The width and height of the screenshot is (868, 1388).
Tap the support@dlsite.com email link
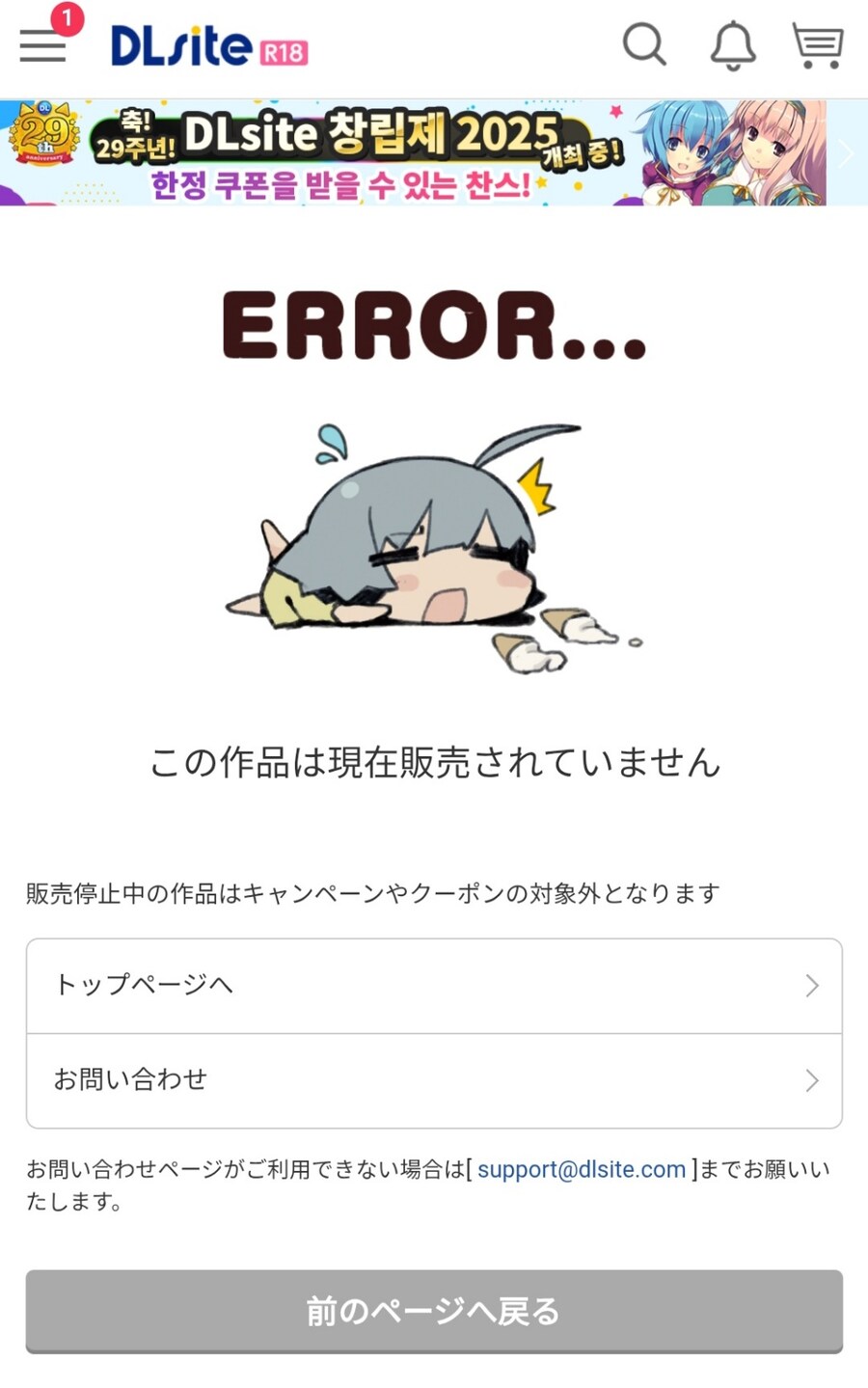582,1169
